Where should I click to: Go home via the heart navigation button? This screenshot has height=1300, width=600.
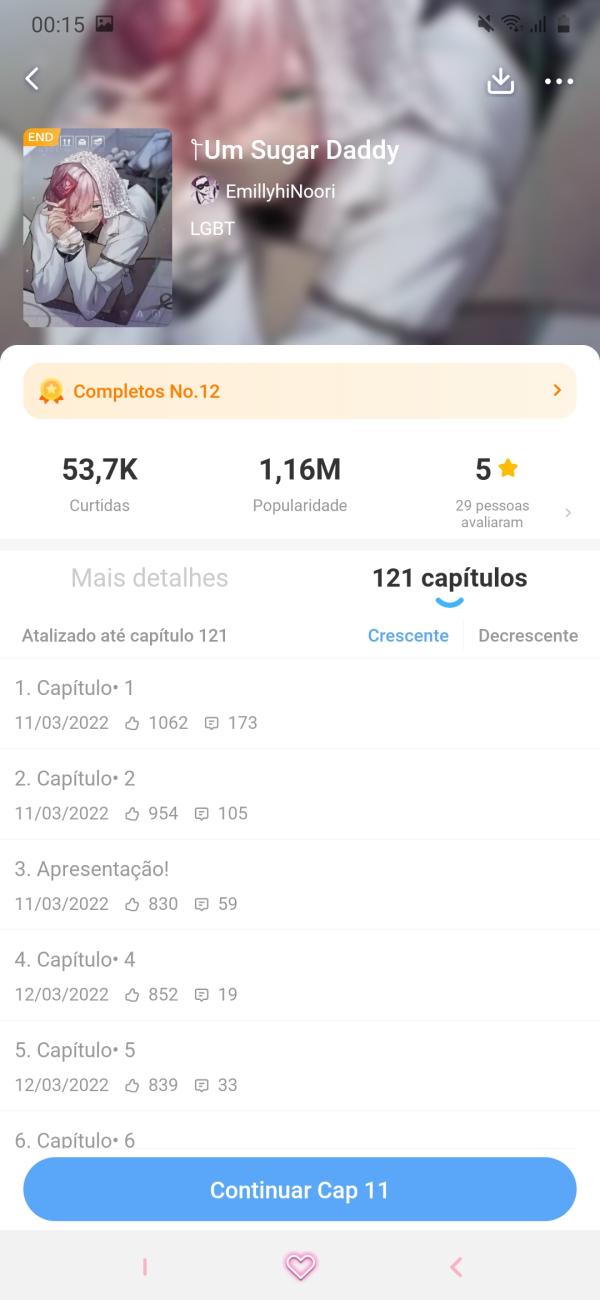(300, 1267)
